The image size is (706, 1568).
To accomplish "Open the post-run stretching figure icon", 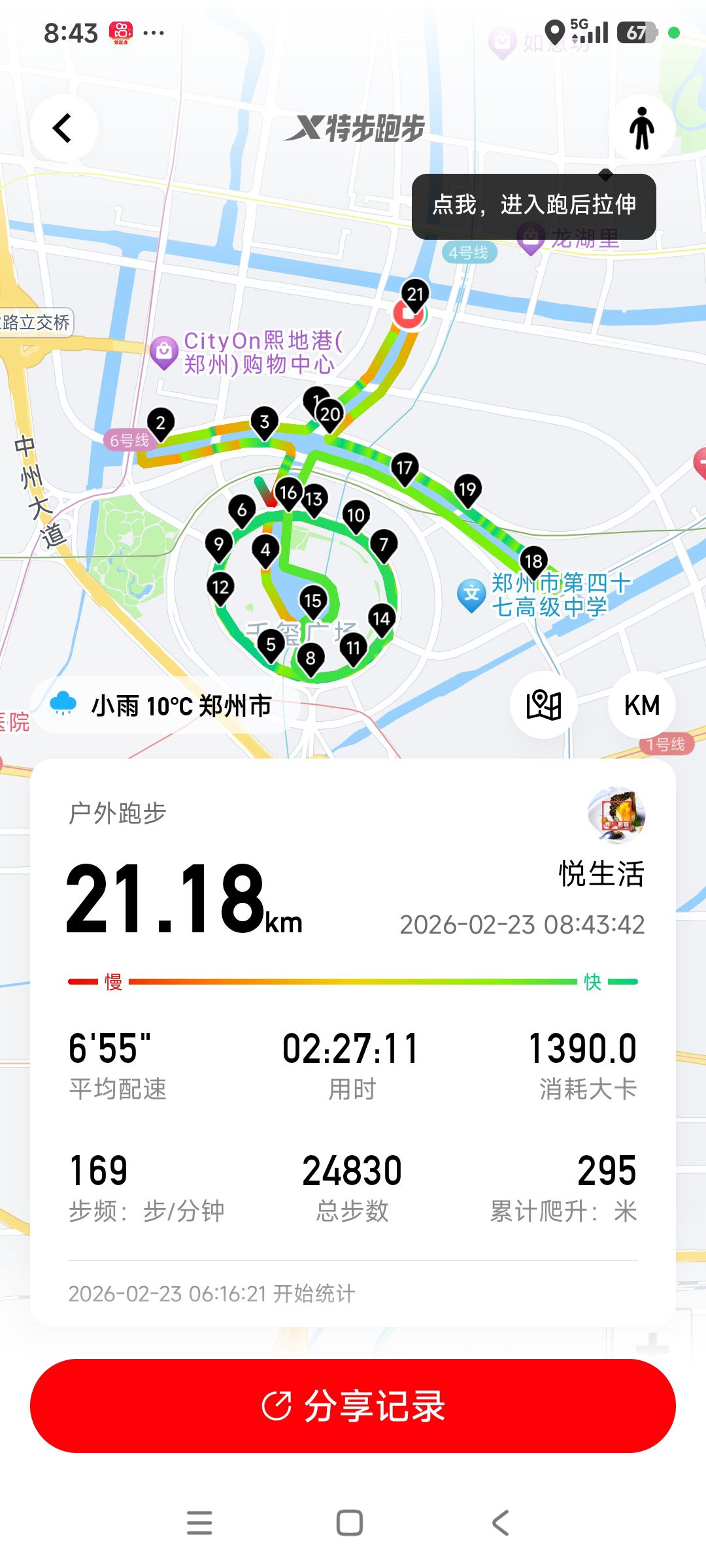I will click(x=641, y=129).
